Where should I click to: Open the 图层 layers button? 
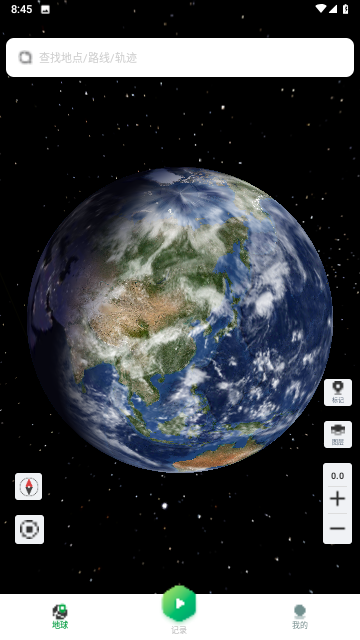(338, 434)
